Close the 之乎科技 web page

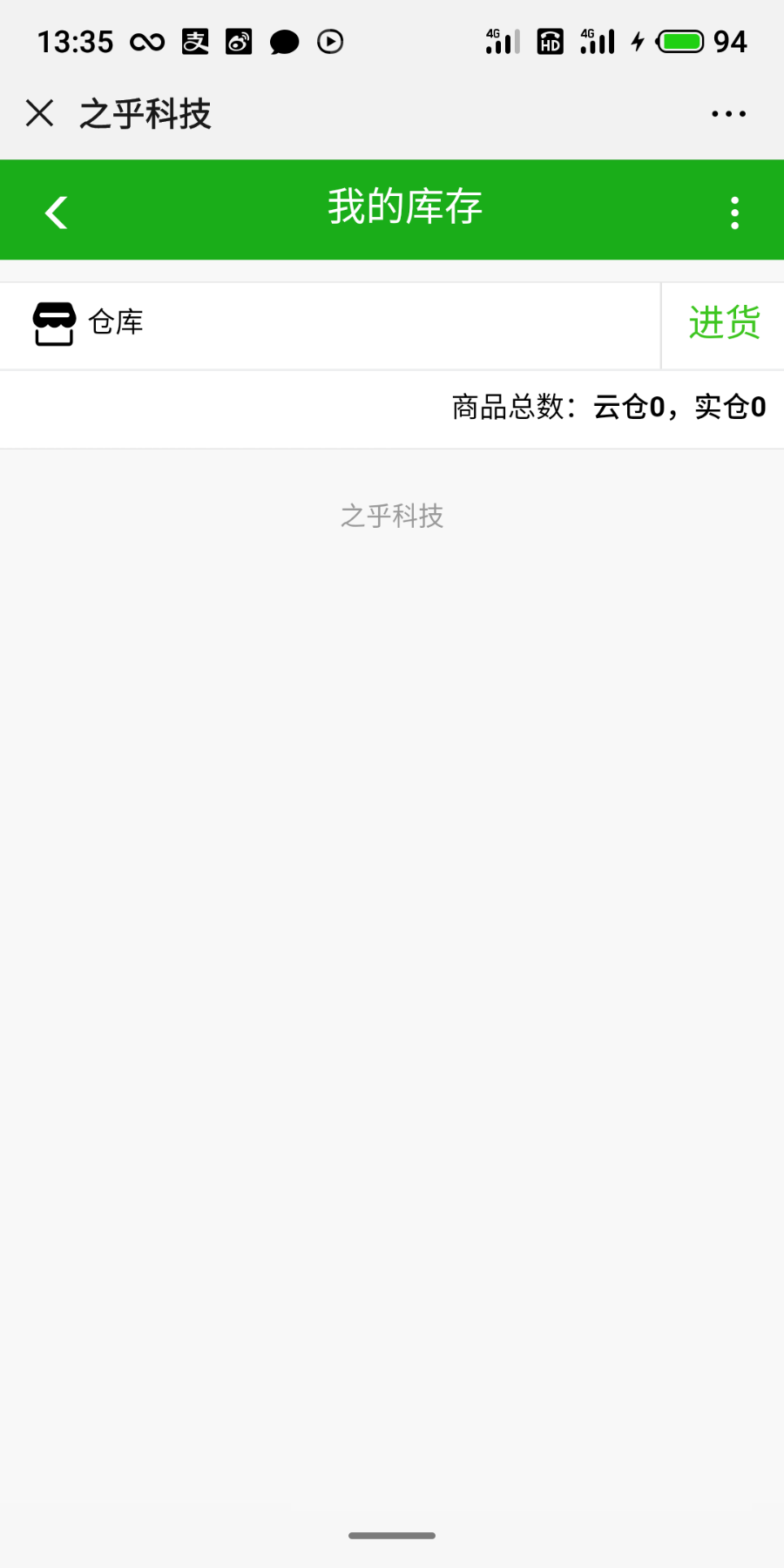[x=40, y=113]
